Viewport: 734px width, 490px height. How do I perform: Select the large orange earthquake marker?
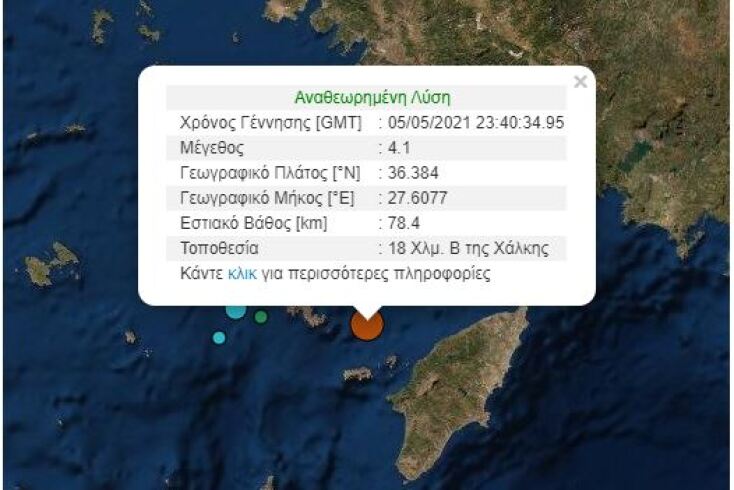tap(368, 324)
